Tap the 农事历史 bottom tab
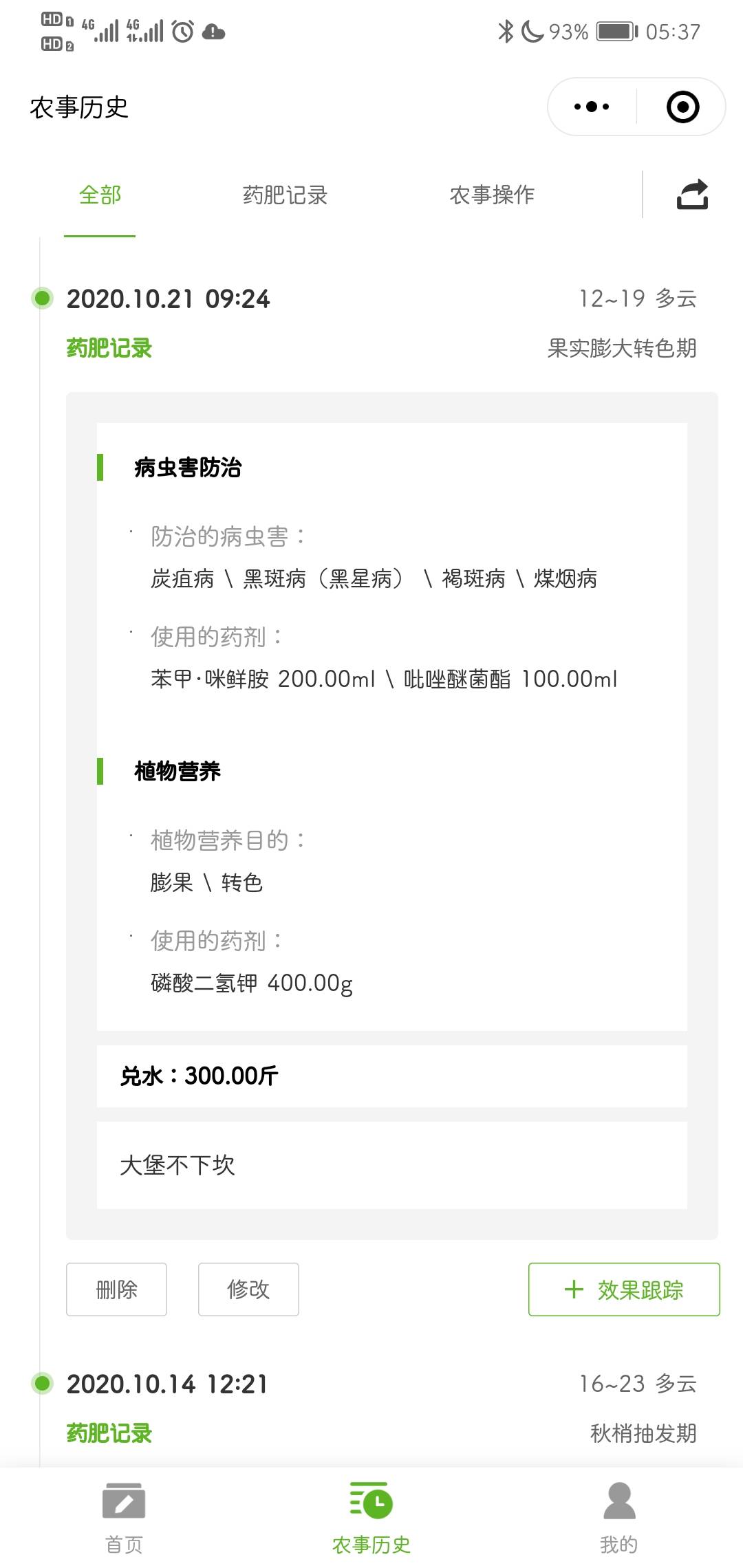 [x=371, y=1517]
